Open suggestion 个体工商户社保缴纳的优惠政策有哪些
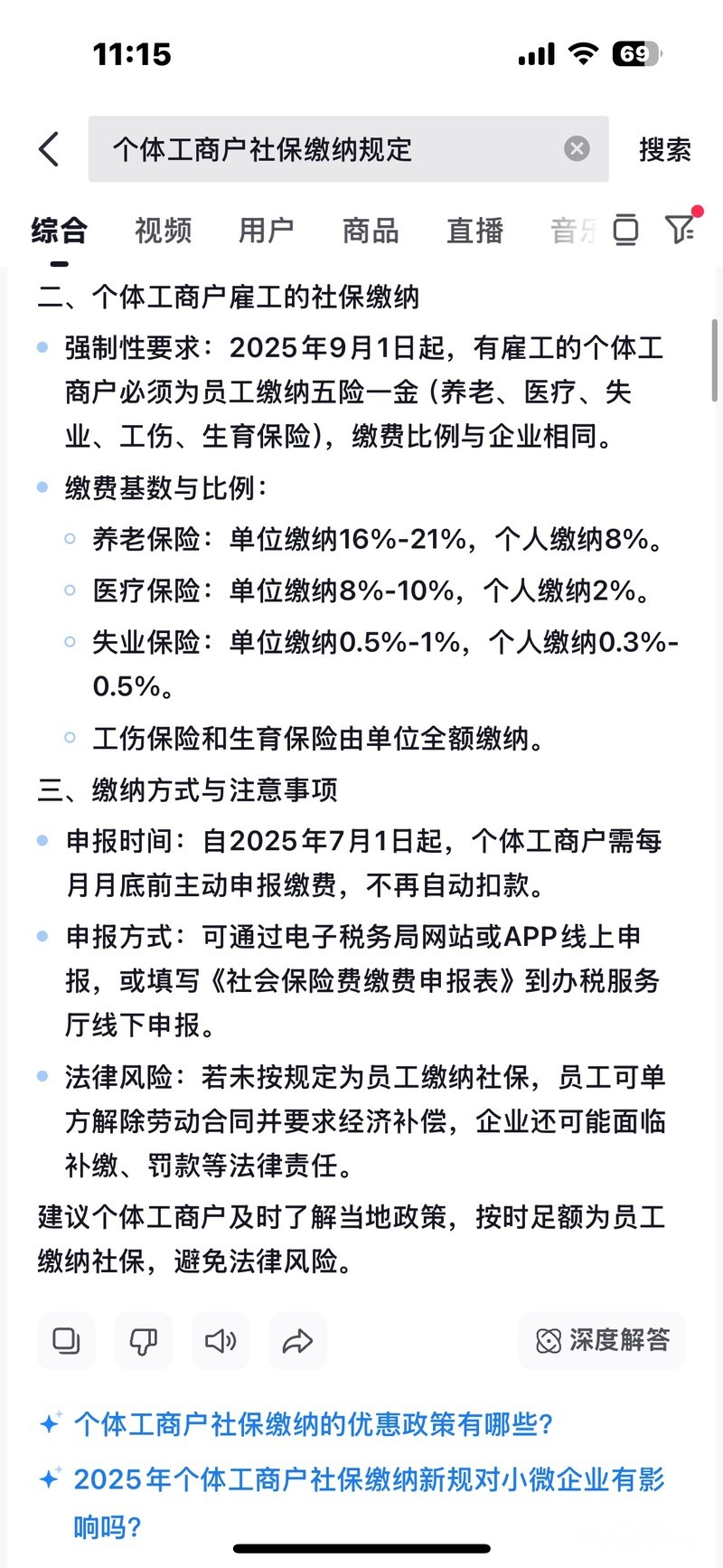 313,1424
